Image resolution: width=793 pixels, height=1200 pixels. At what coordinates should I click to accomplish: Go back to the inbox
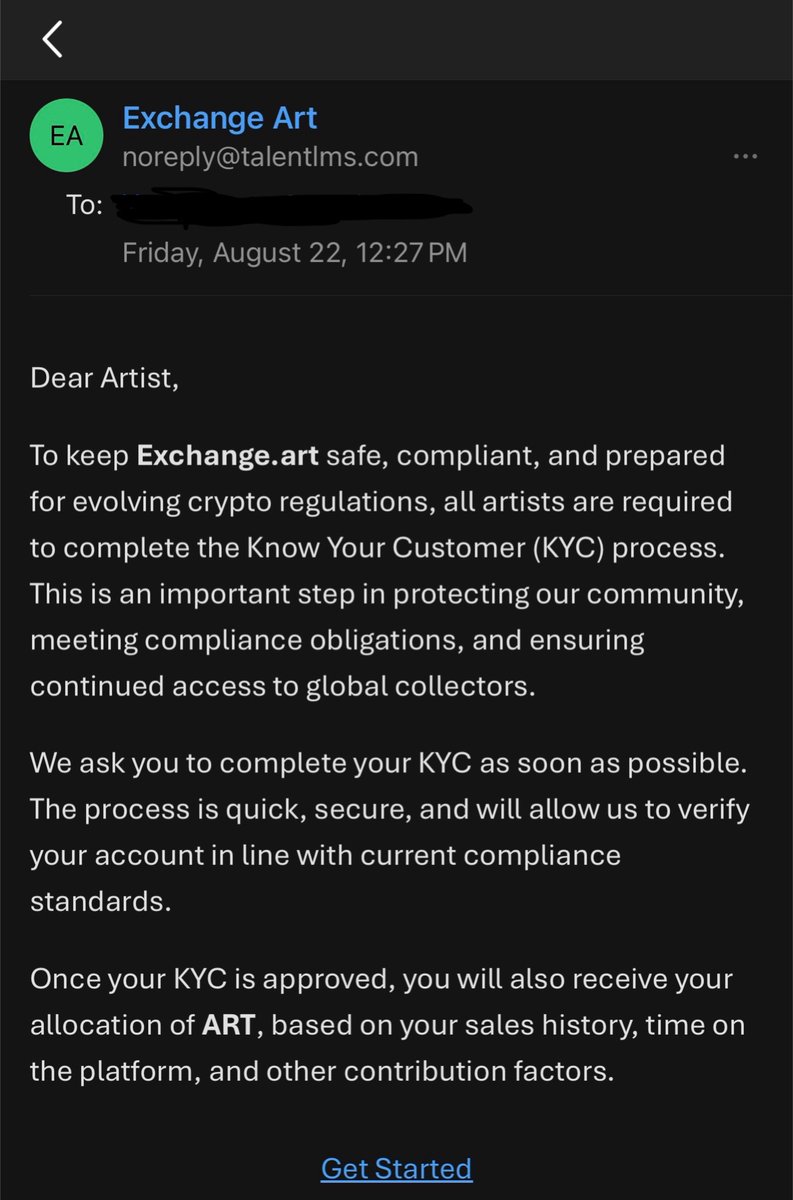52,39
